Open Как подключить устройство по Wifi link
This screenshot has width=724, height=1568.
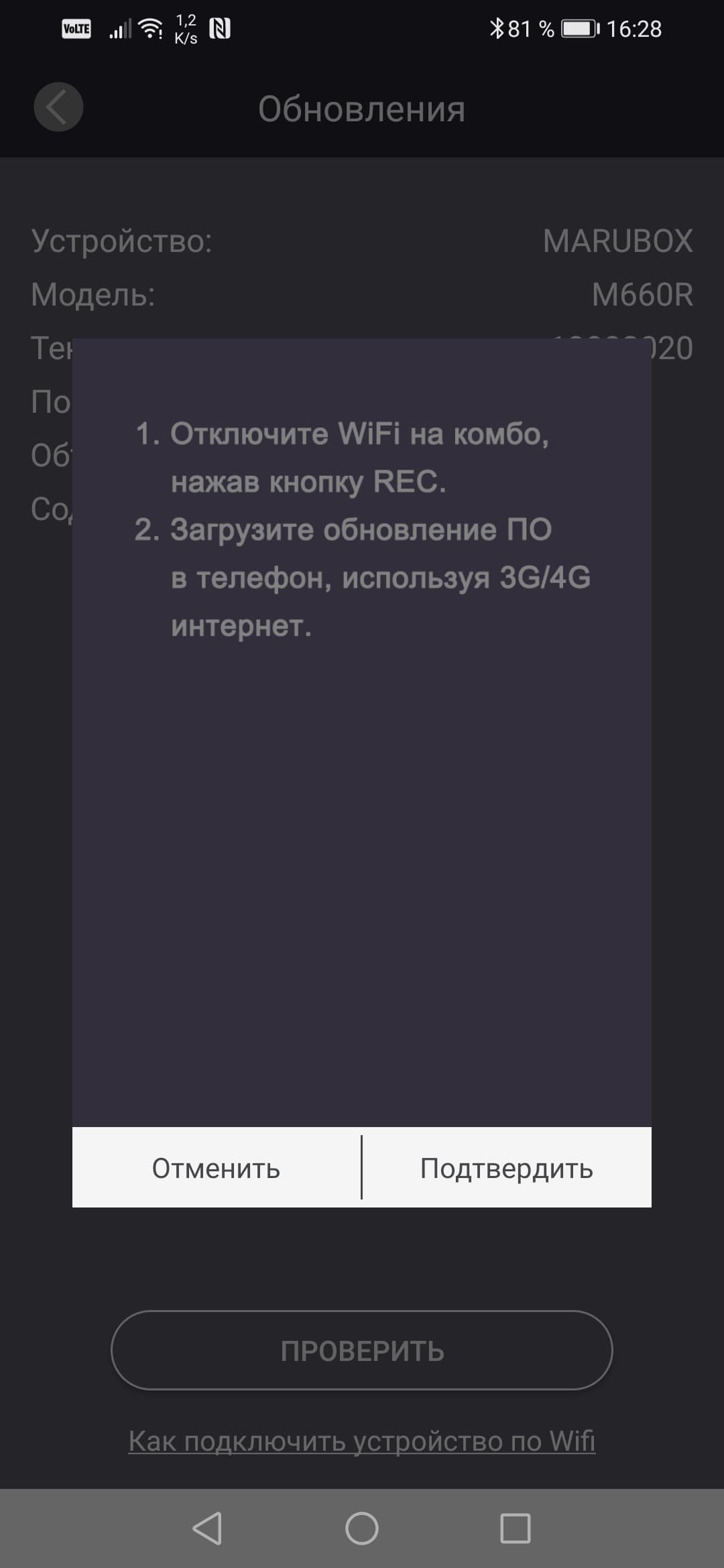pos(362,1441)
